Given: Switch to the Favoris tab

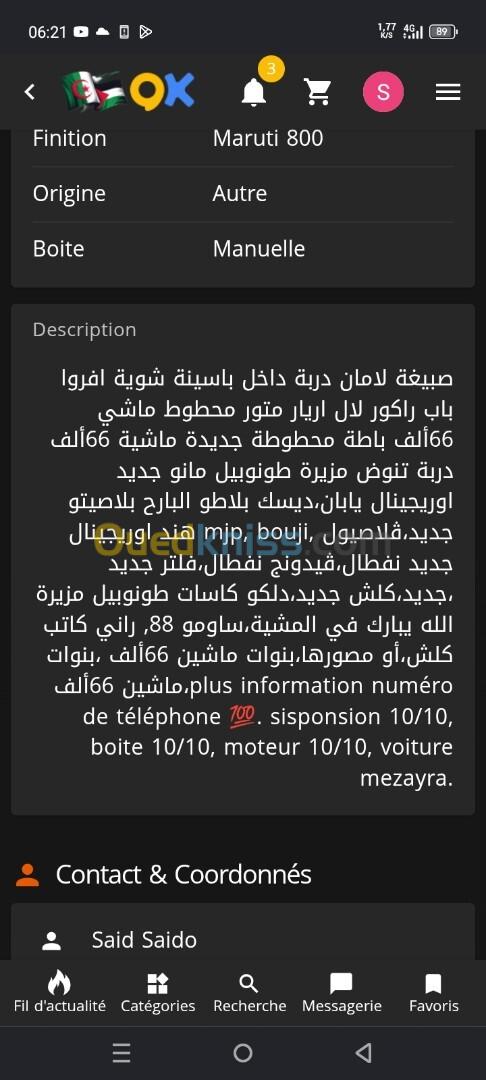Looking at the screenshot, I should (434, 993).
